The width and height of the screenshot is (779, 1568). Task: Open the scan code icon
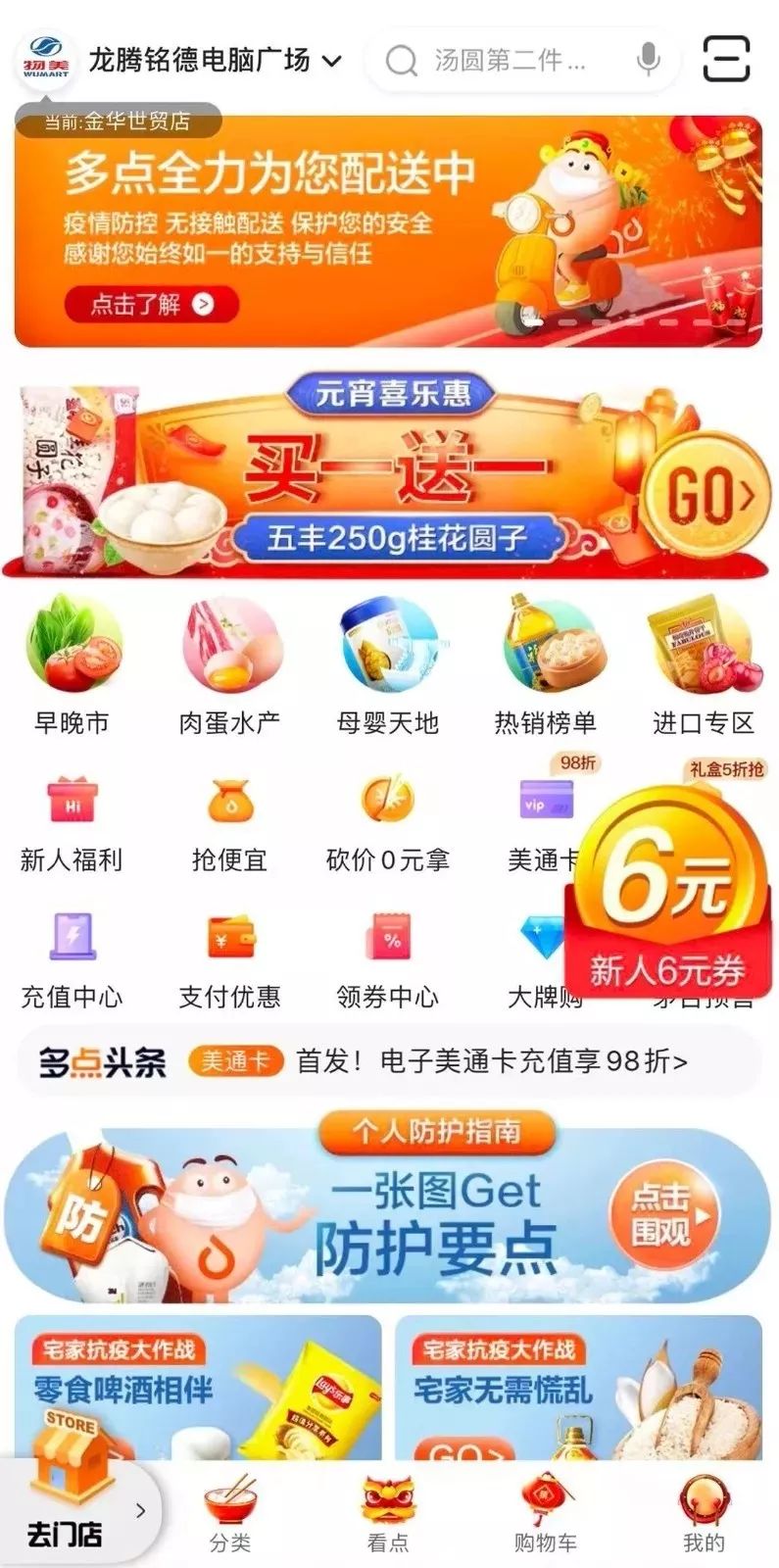[727, 59]
